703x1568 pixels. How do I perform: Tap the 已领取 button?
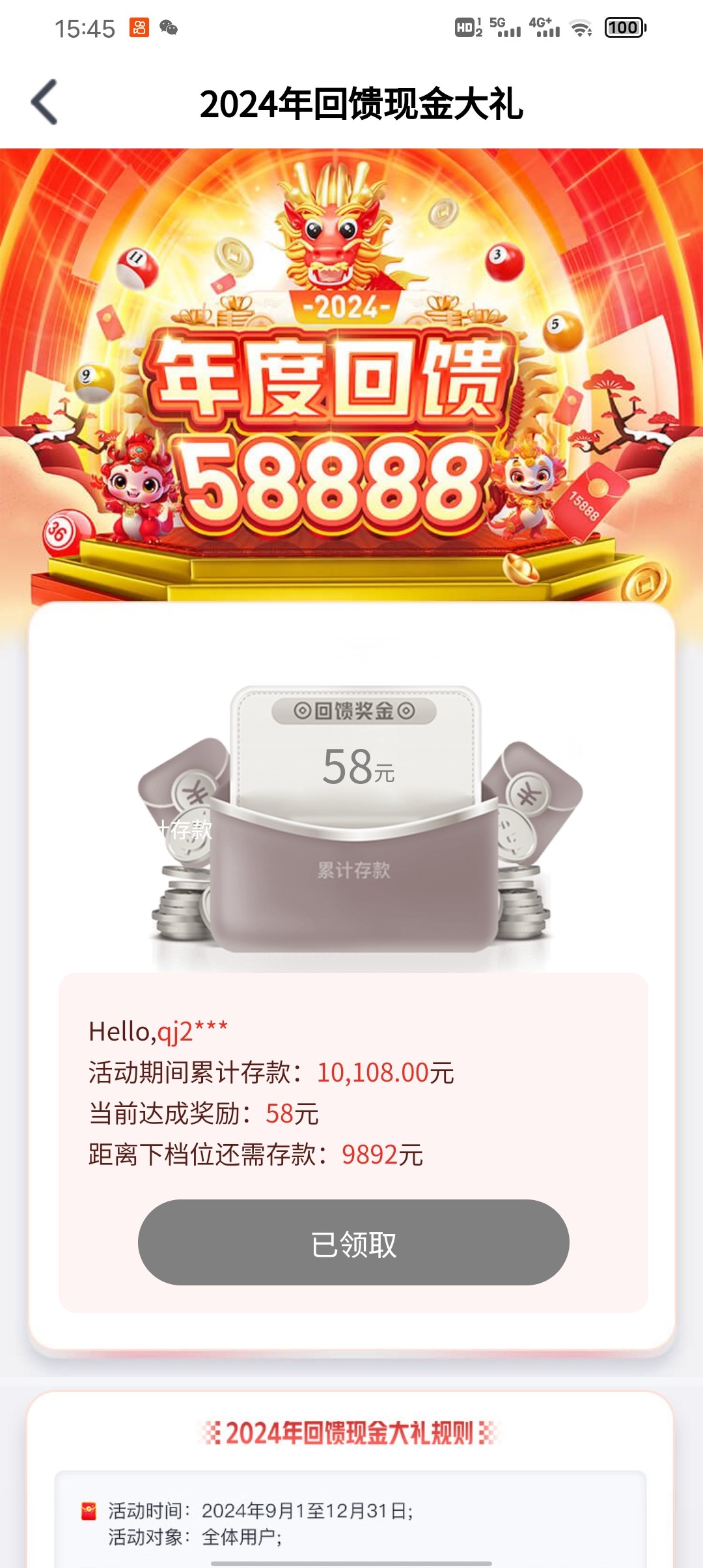pos(353,1244)
